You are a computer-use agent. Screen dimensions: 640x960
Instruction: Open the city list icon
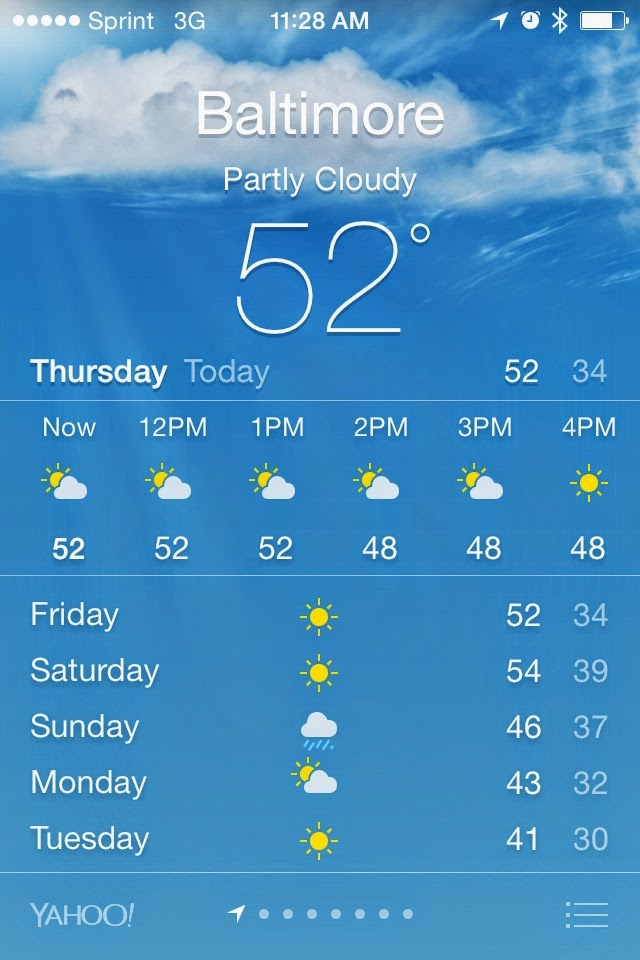point(586,914)
